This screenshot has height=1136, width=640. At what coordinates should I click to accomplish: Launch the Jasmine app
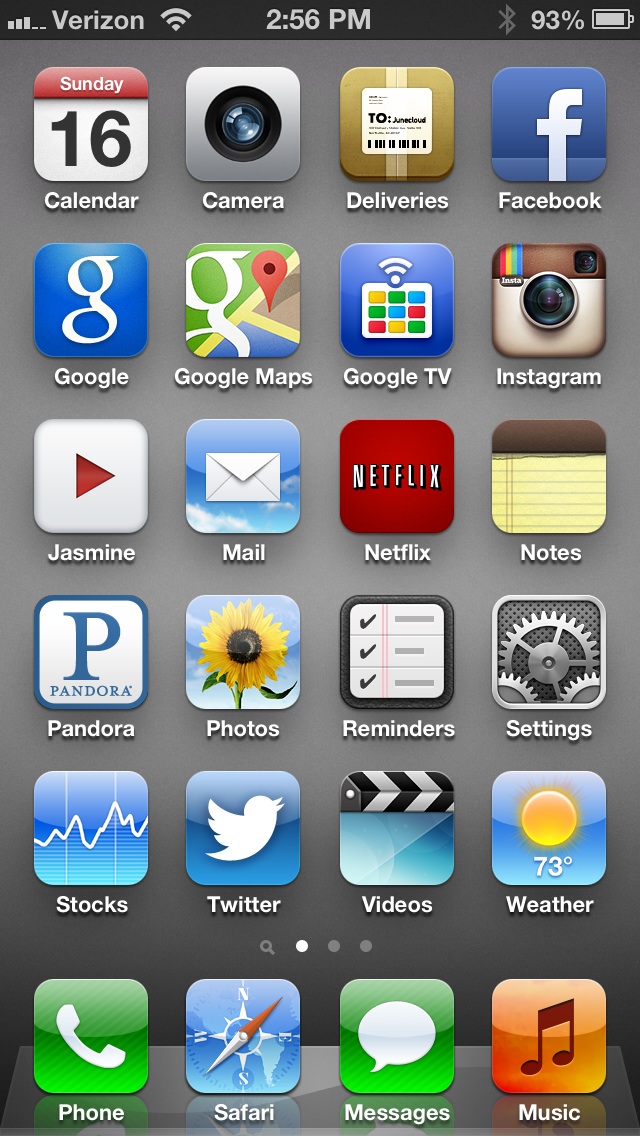click(x=91, y=476)
